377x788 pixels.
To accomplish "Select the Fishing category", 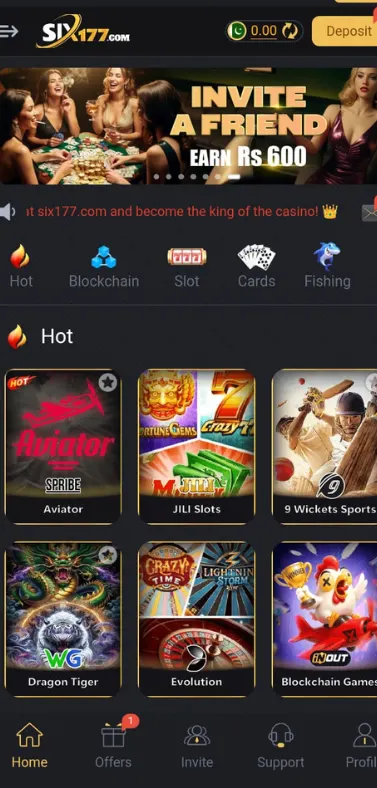I will 327,267.
